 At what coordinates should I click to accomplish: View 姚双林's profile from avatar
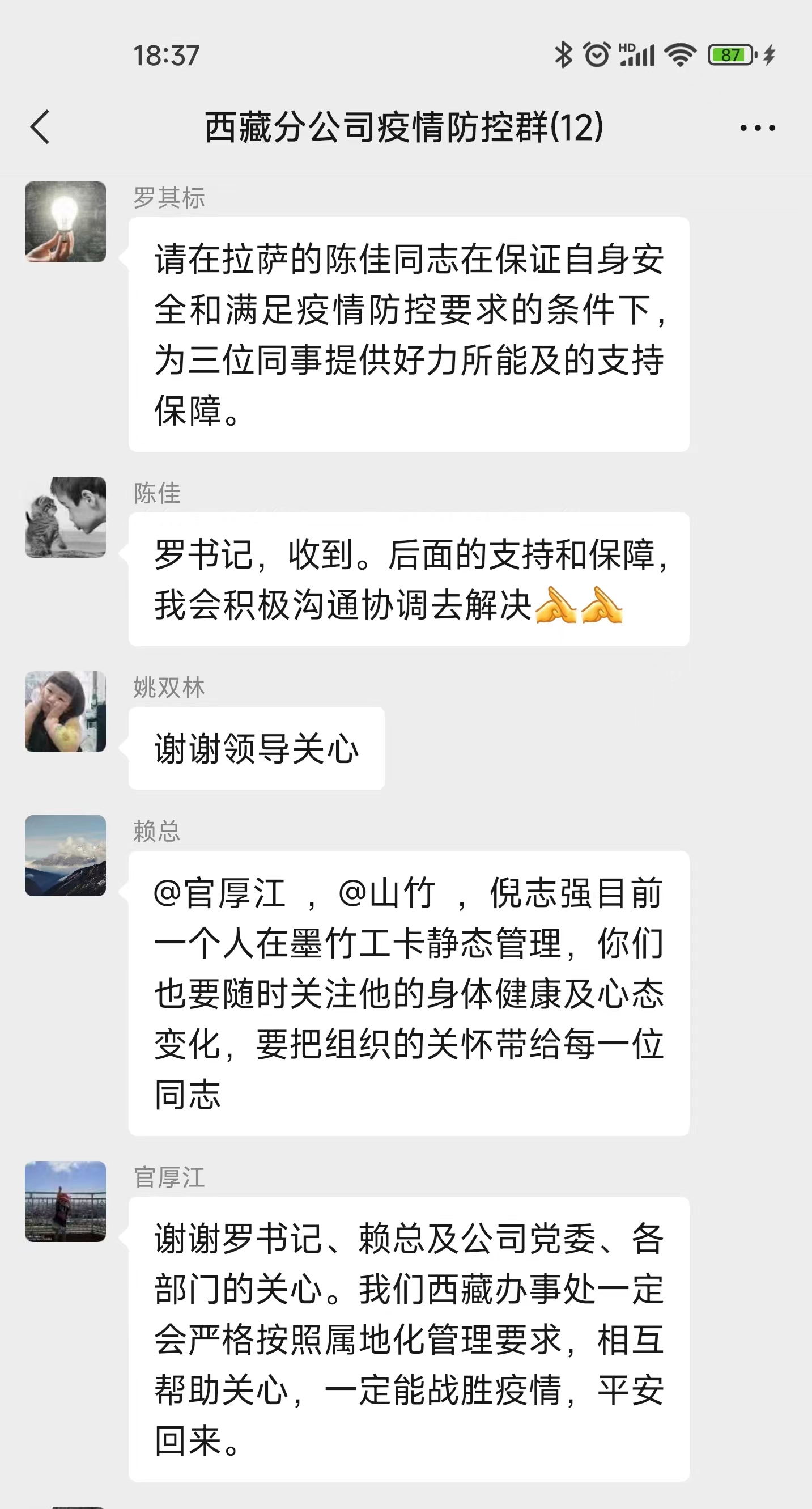tap(66, 712)
